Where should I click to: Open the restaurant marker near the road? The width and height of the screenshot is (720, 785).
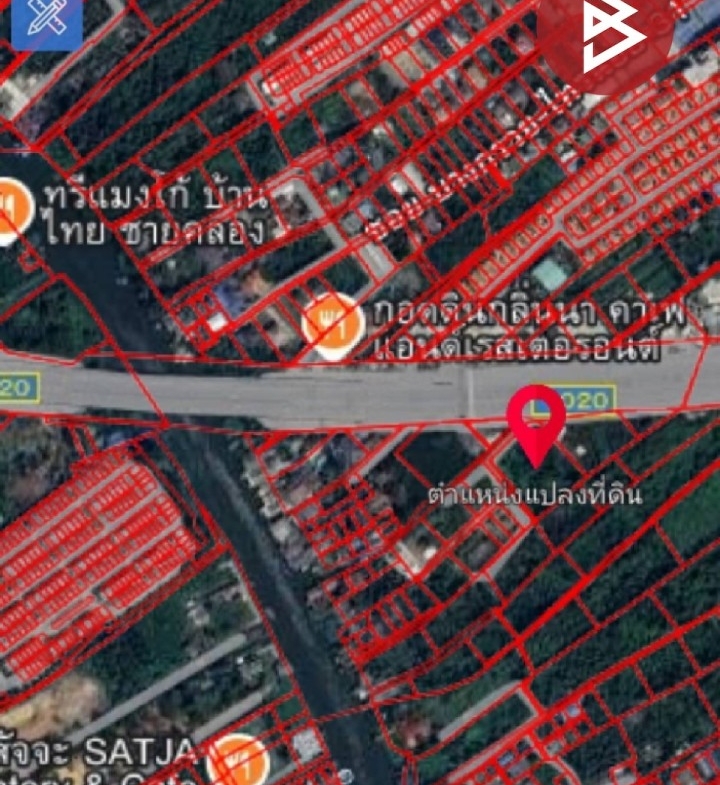coord(331,327)
